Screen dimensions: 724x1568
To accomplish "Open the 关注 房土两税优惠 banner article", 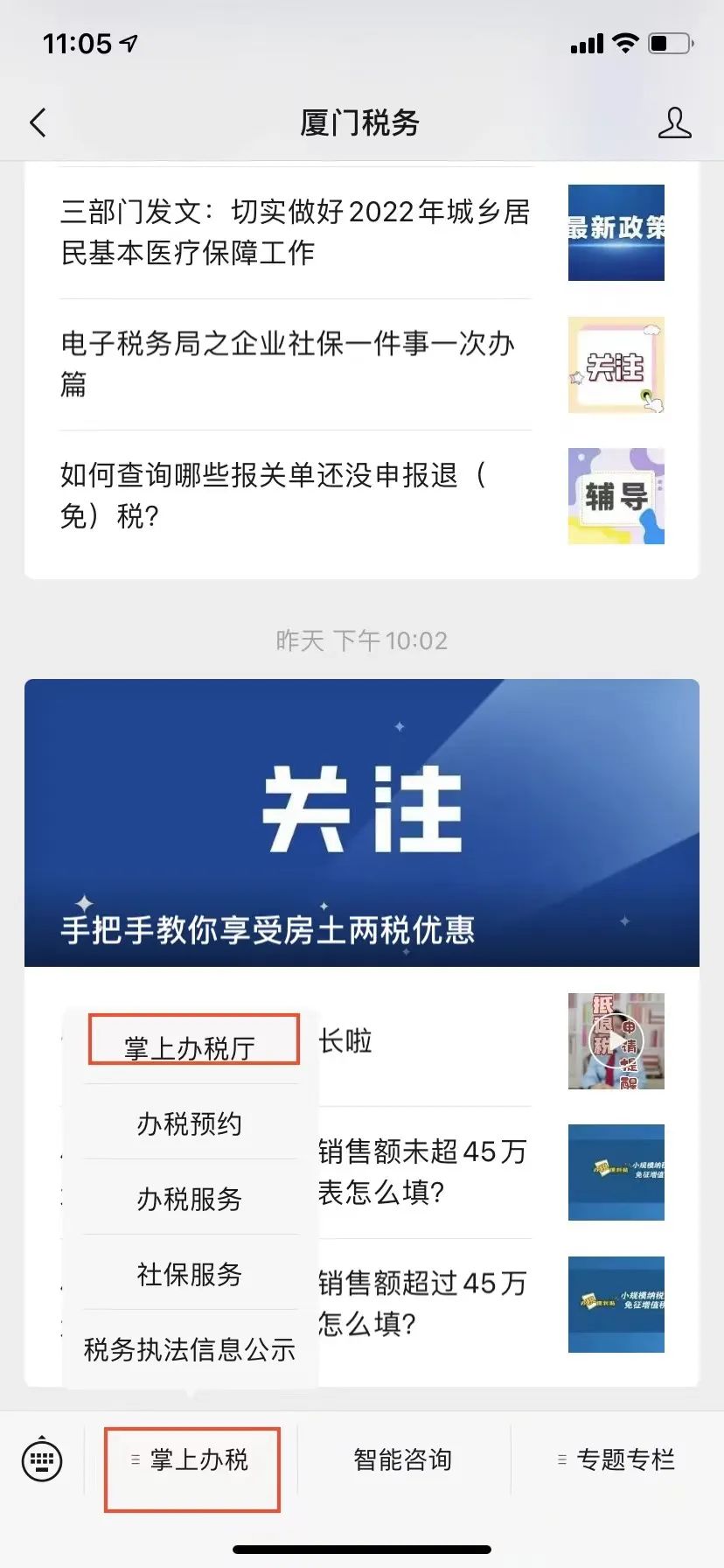I will pos(362,822).
